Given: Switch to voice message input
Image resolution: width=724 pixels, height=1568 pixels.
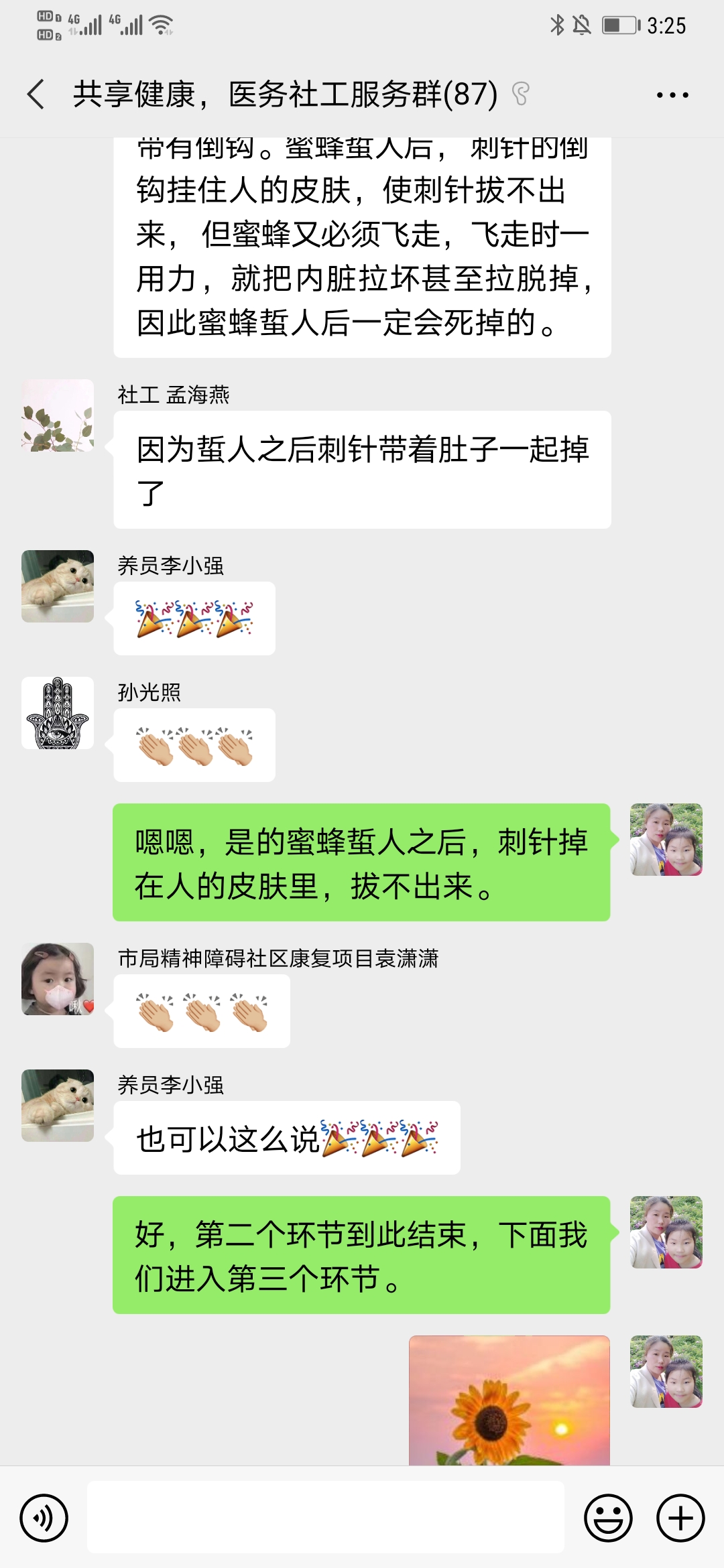Looking at the screenshot, I should pyautogui.click(x=44, y=1518).
